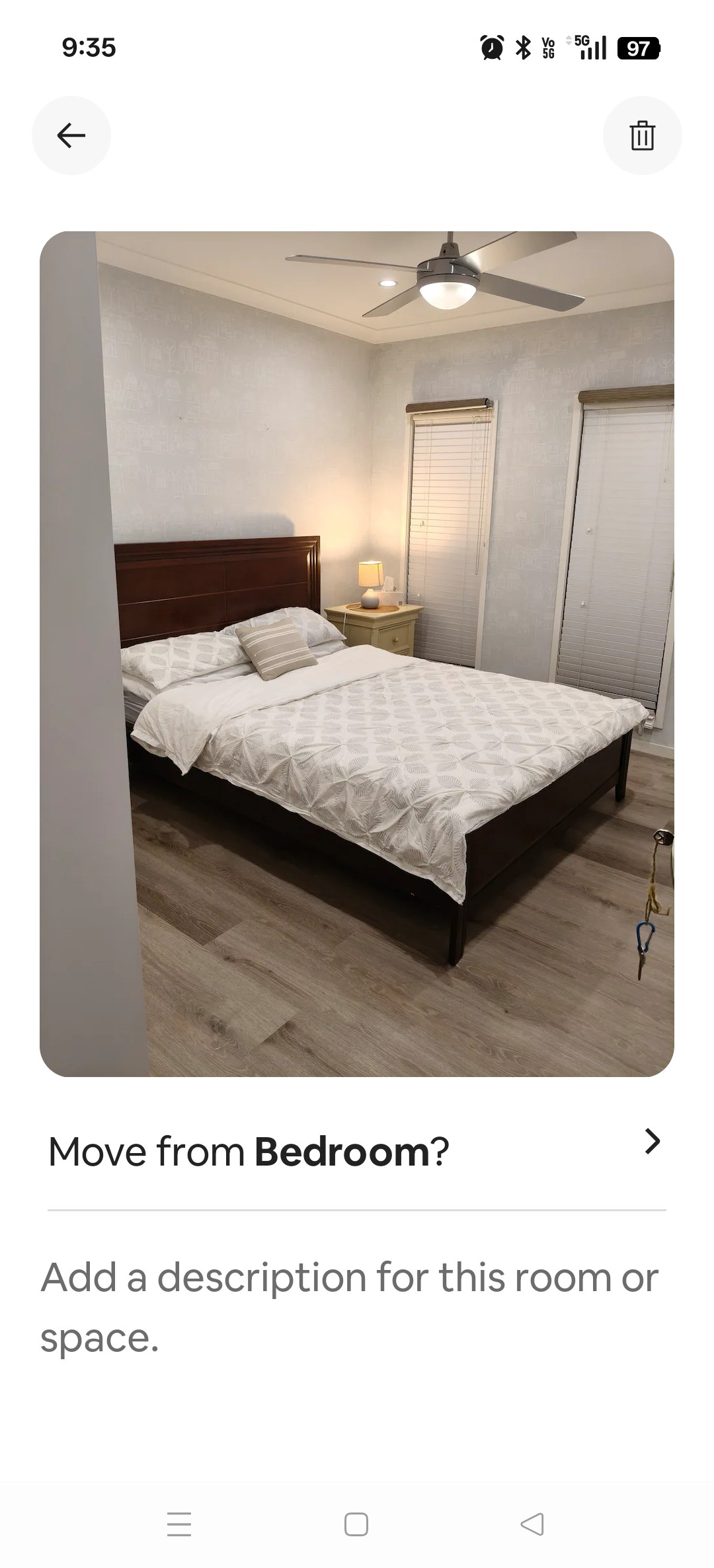Delete this photo with the trash icon
714x1568 pixels.
tap(642, 135)
